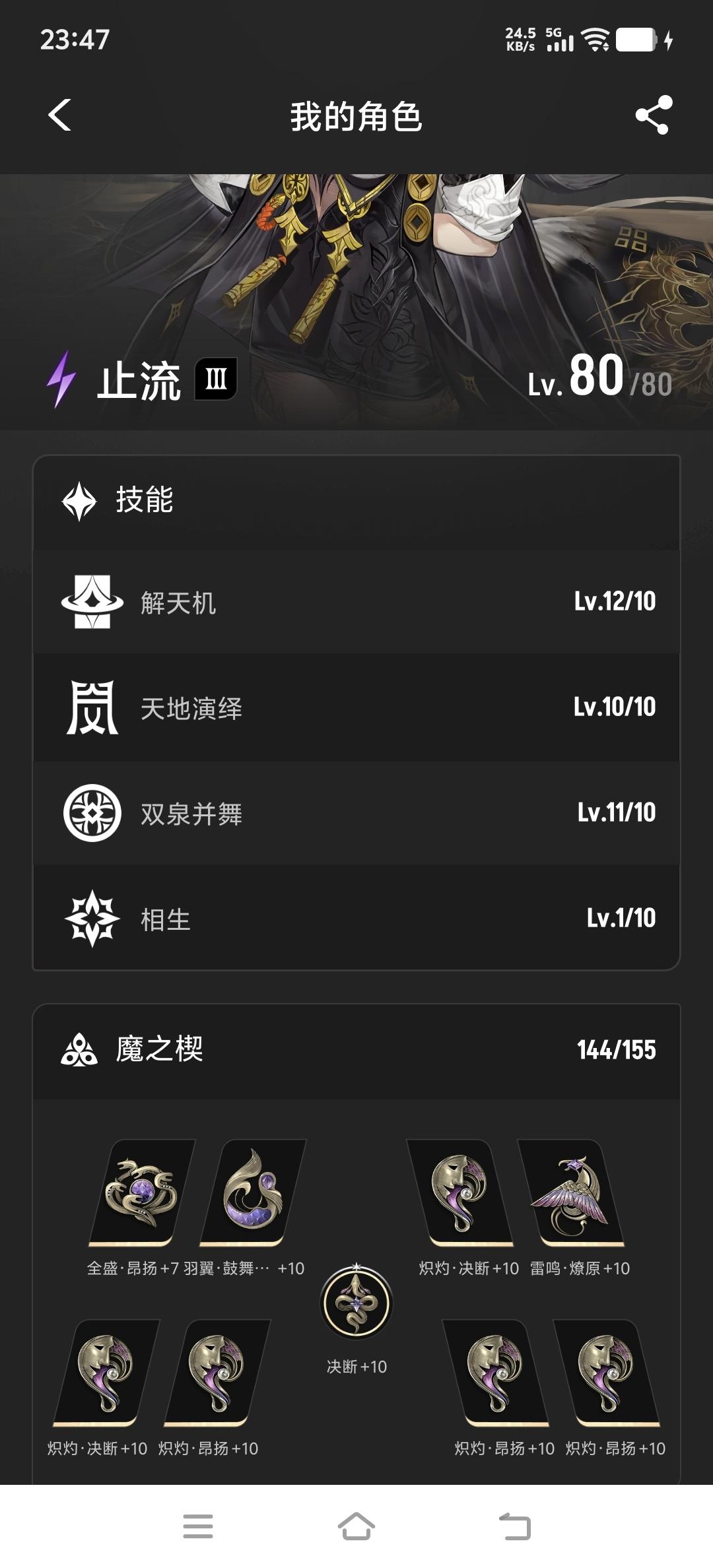The height and width of the screenshot is (1568, 713).
Task: Open the 全盛·昂扬 +7 wedge
Action: [x=141, y=1193]
